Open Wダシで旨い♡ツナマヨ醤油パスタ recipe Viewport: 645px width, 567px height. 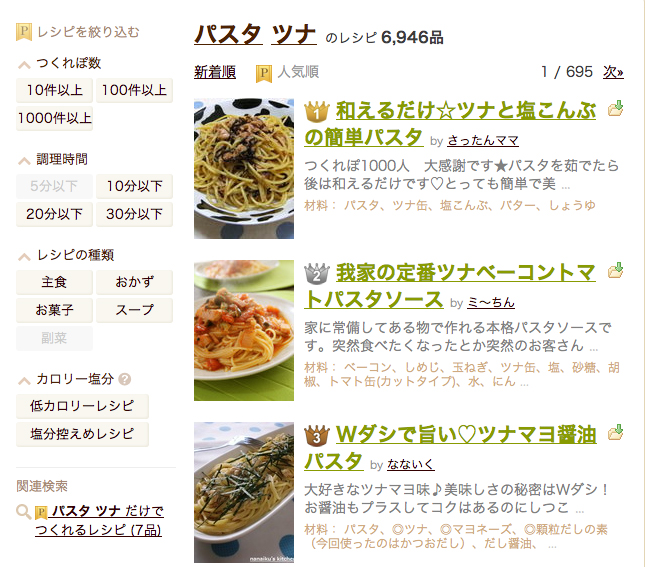465,434
